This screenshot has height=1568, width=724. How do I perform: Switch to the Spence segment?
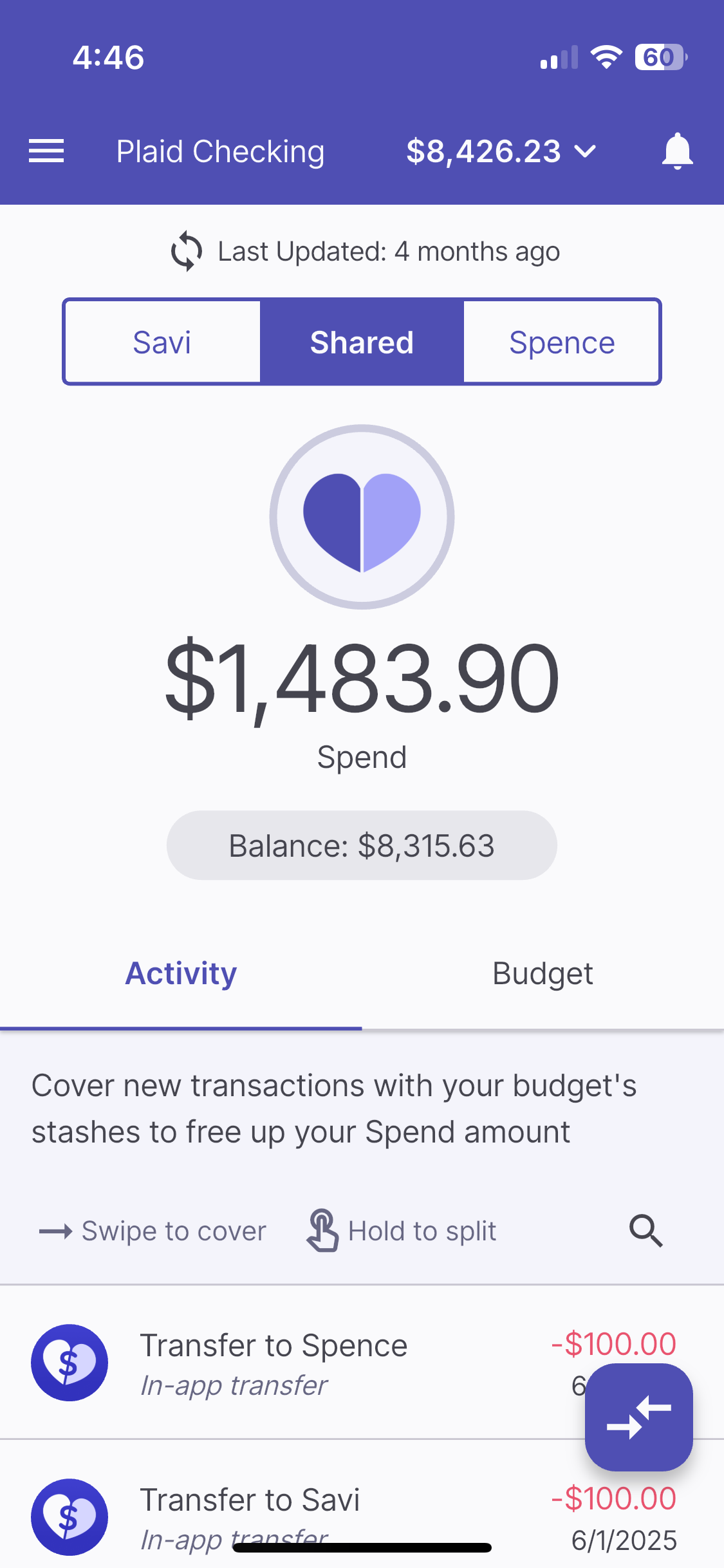click(562, 342)
